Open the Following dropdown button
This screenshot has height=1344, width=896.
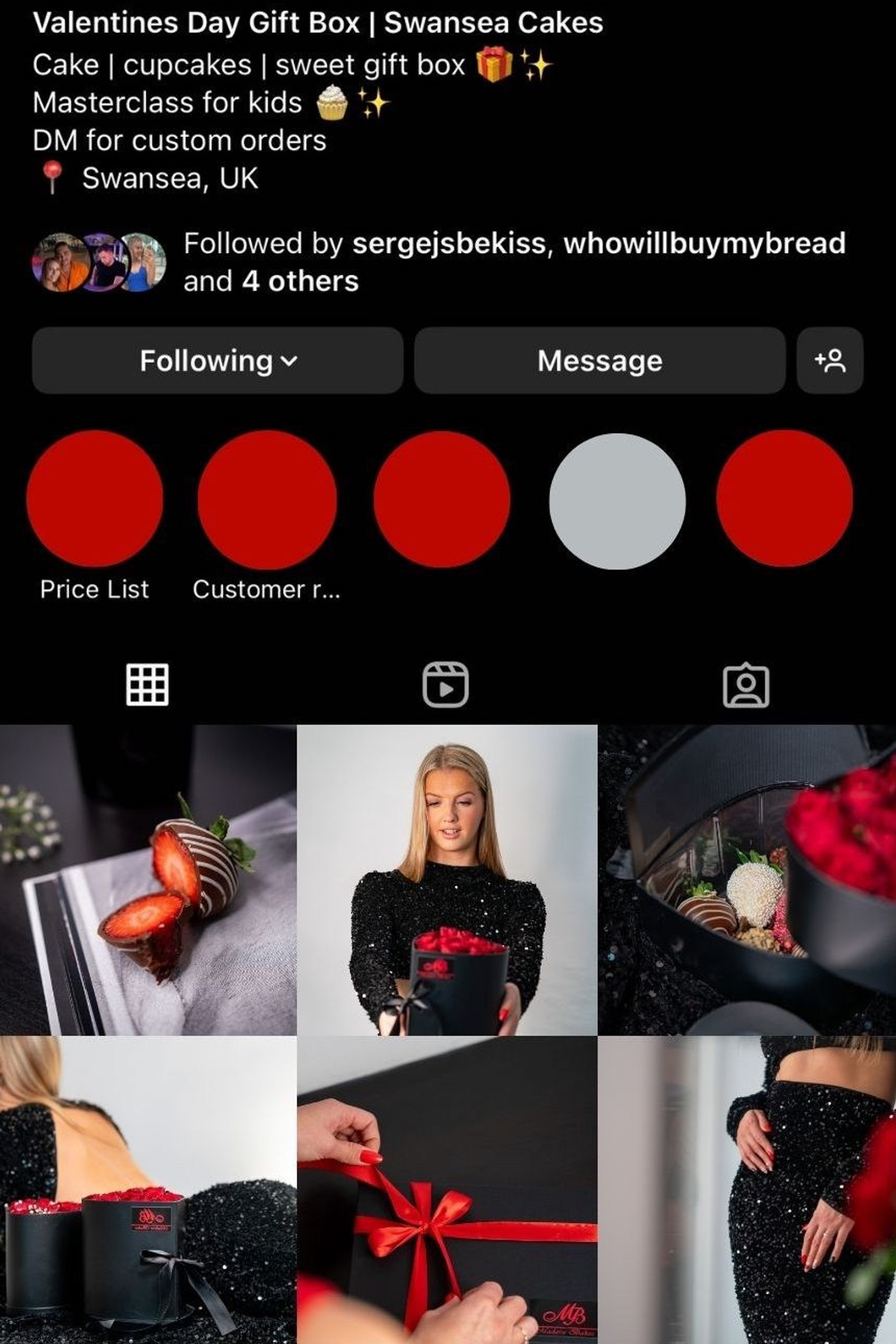click(x=218, y=360)
